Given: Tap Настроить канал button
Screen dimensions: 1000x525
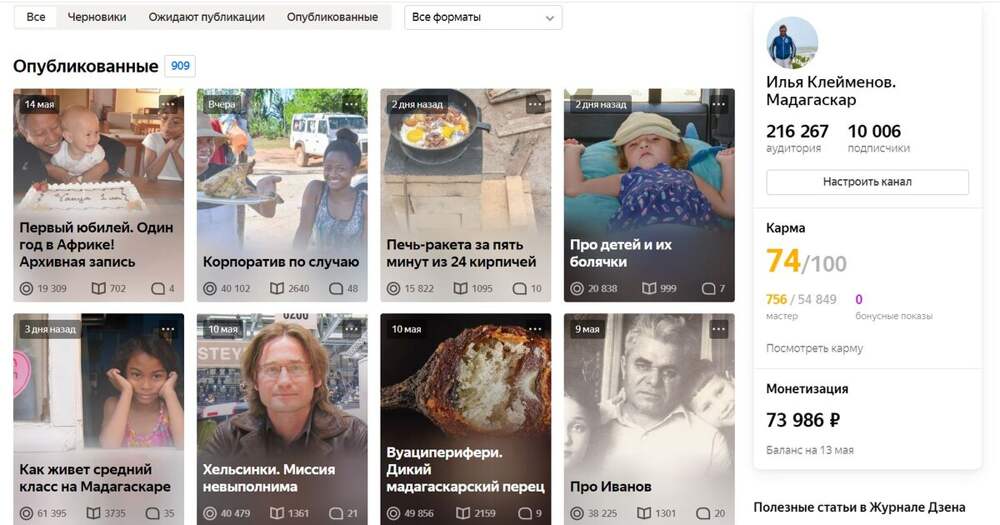Looking at the screenshot, I should (867, 182).
